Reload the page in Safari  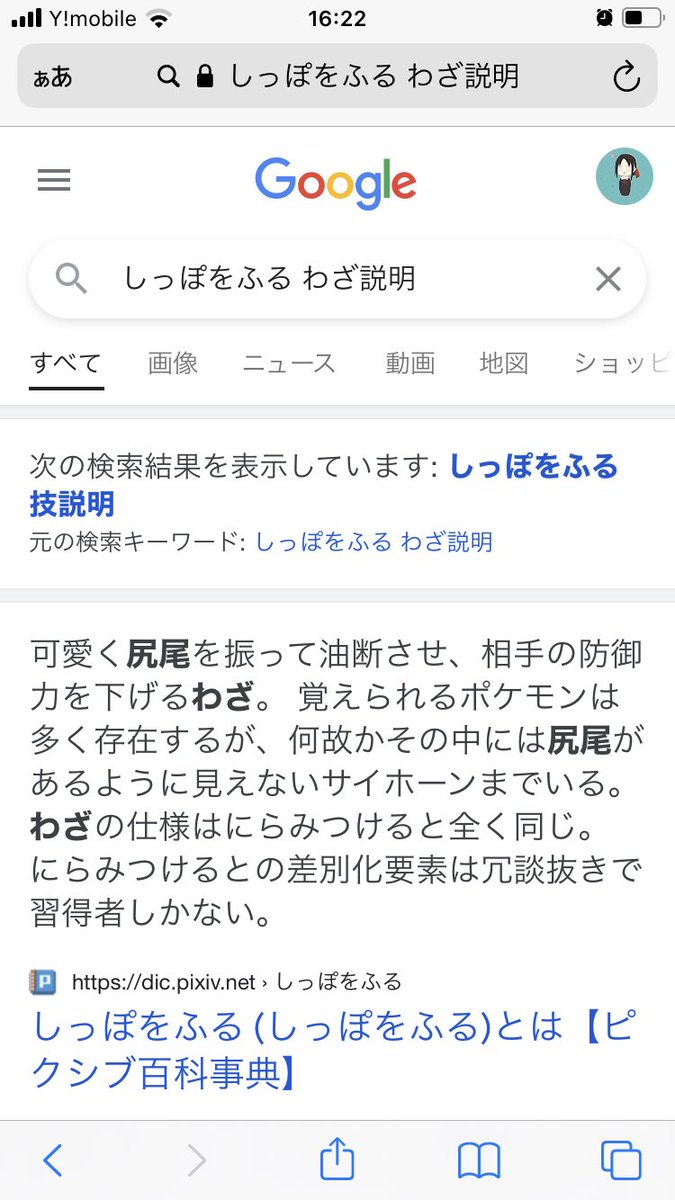[626, 77]
